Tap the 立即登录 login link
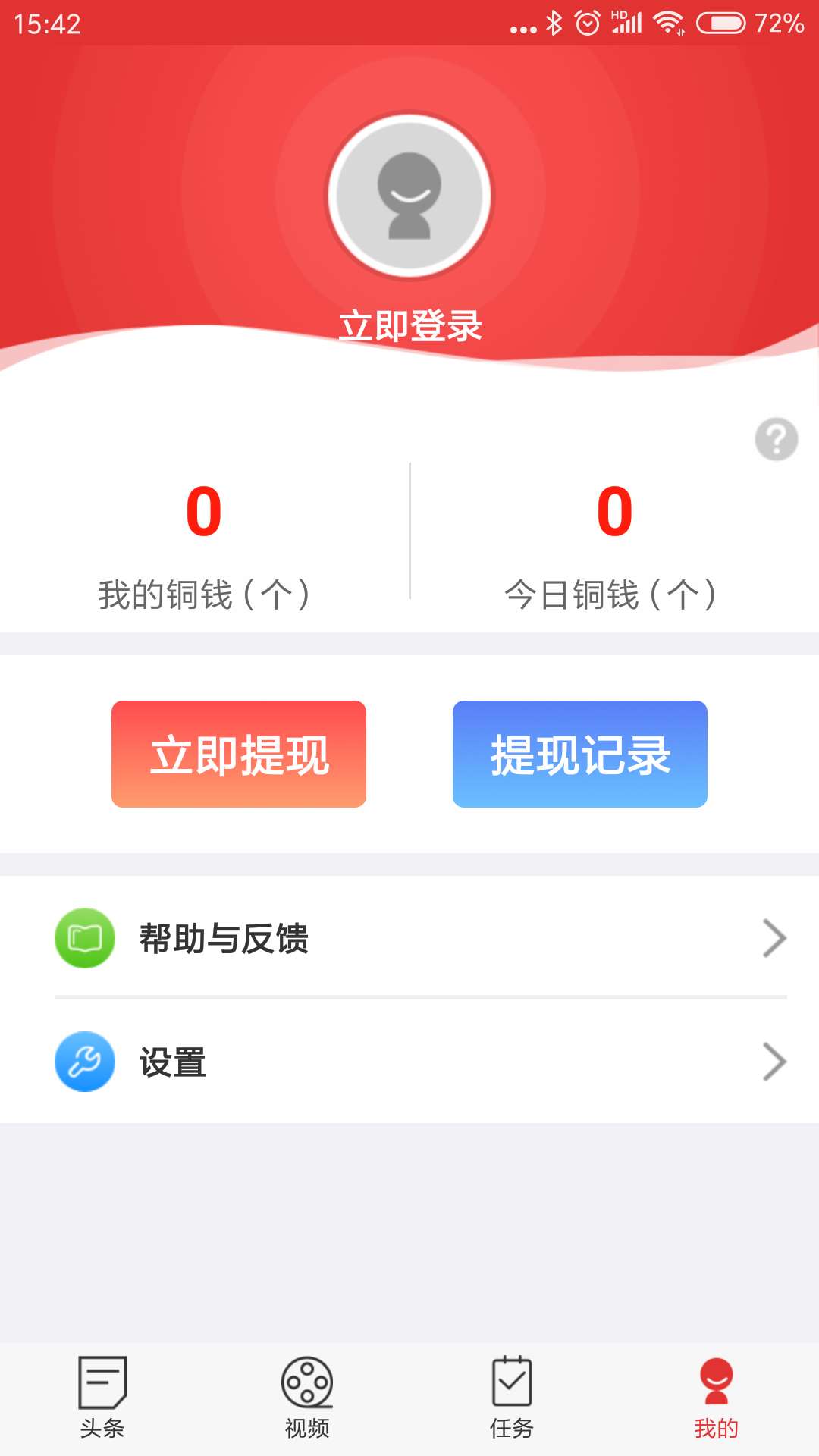 (409, 327)
